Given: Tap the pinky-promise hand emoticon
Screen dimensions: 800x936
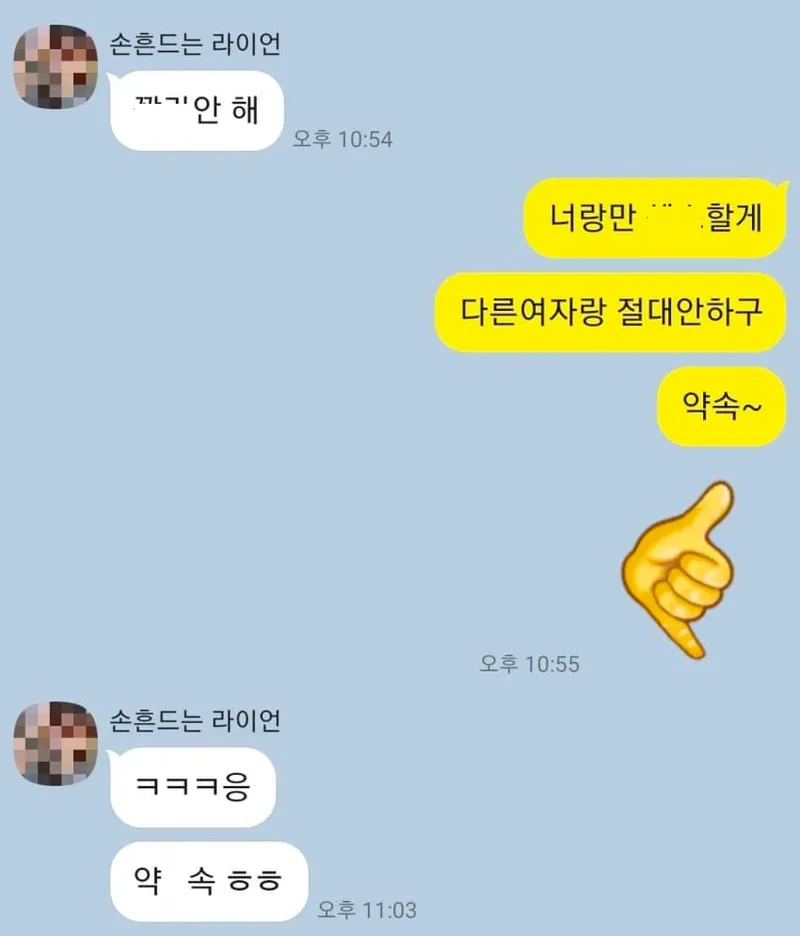Looking at the screenshot, I should pyautogui.click(x=682, y=570).
